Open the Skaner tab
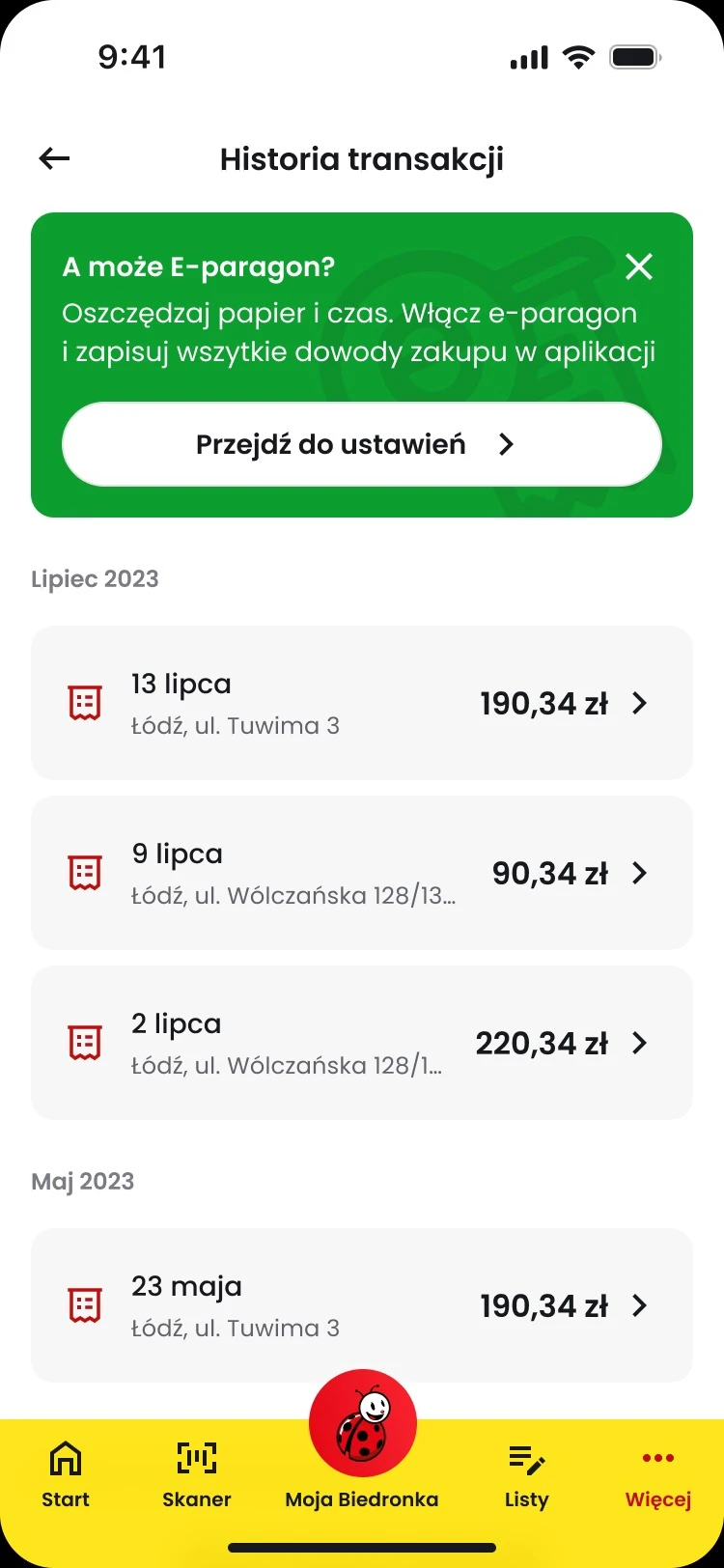Viewport: 724px width, 1568px height. coord(197,1475)
